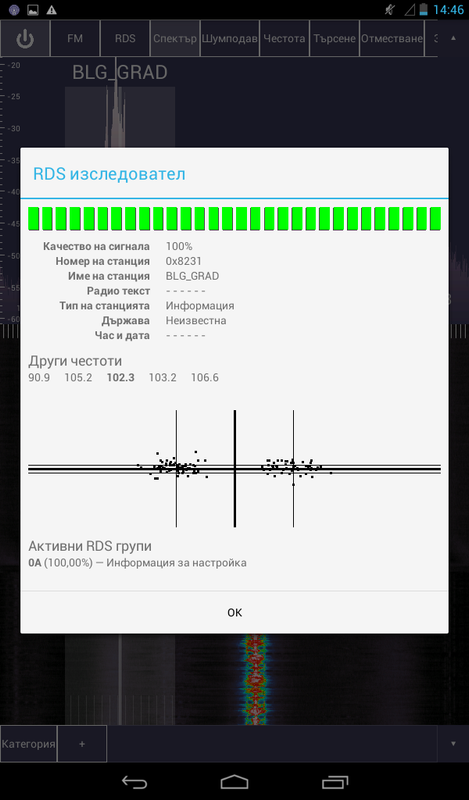
Task: Select the Честота toolbar button
Action: [284, 38]
